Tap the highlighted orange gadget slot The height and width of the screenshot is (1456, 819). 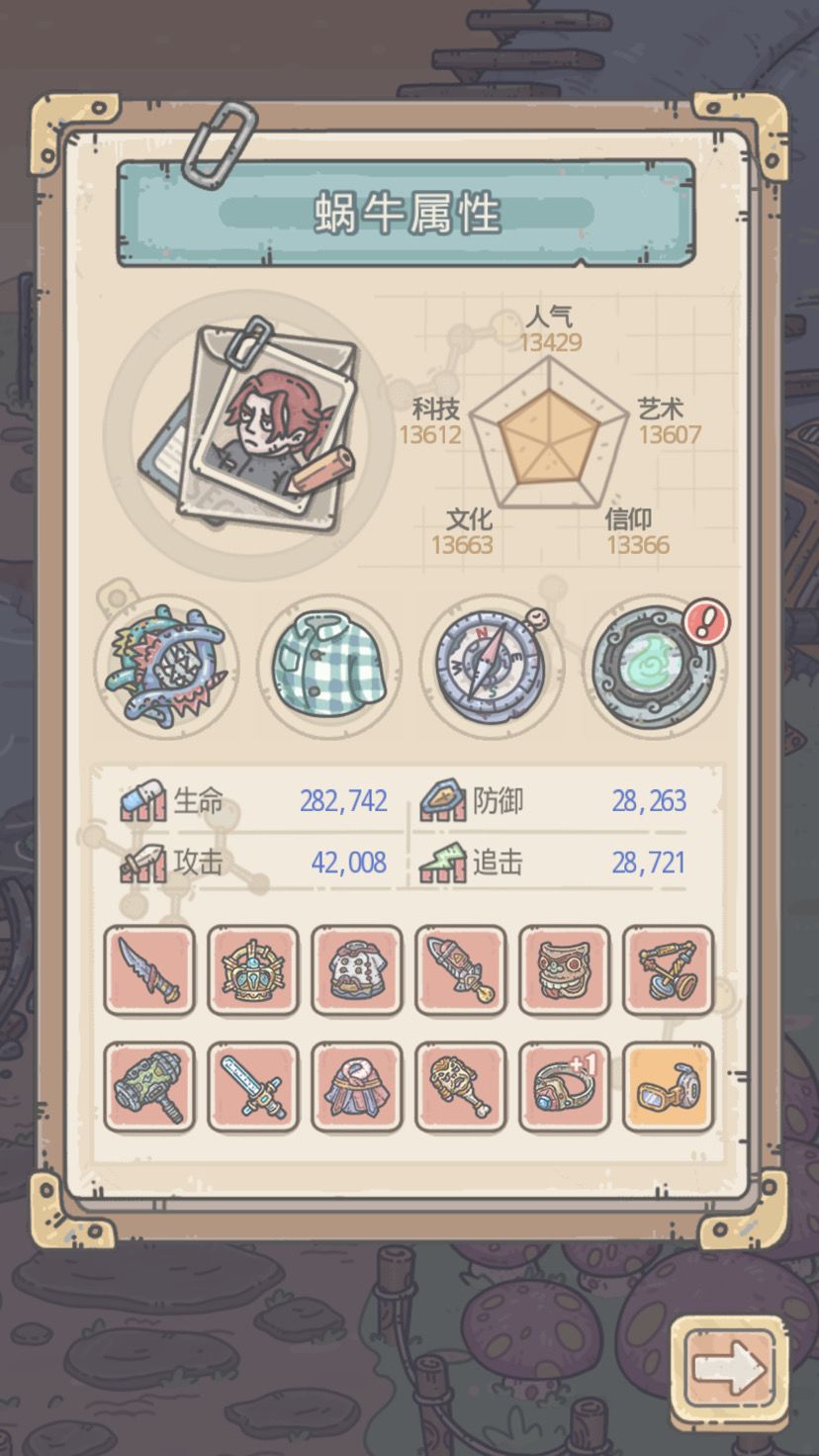click(669, 1085)
